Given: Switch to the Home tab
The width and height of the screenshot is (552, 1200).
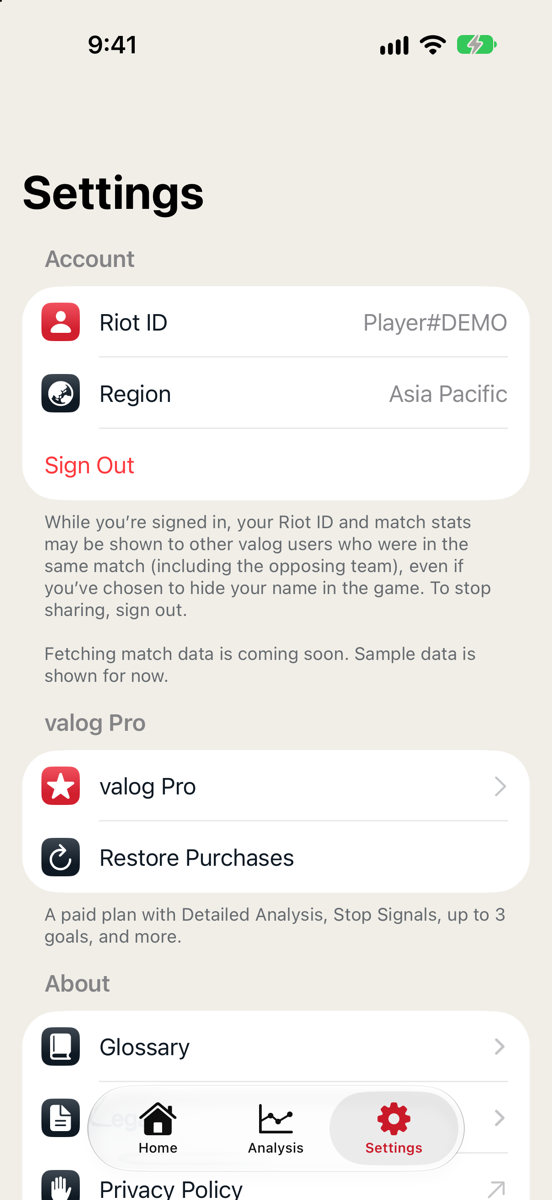Looking at the screenshot, I should click(x=158, y=1128).
